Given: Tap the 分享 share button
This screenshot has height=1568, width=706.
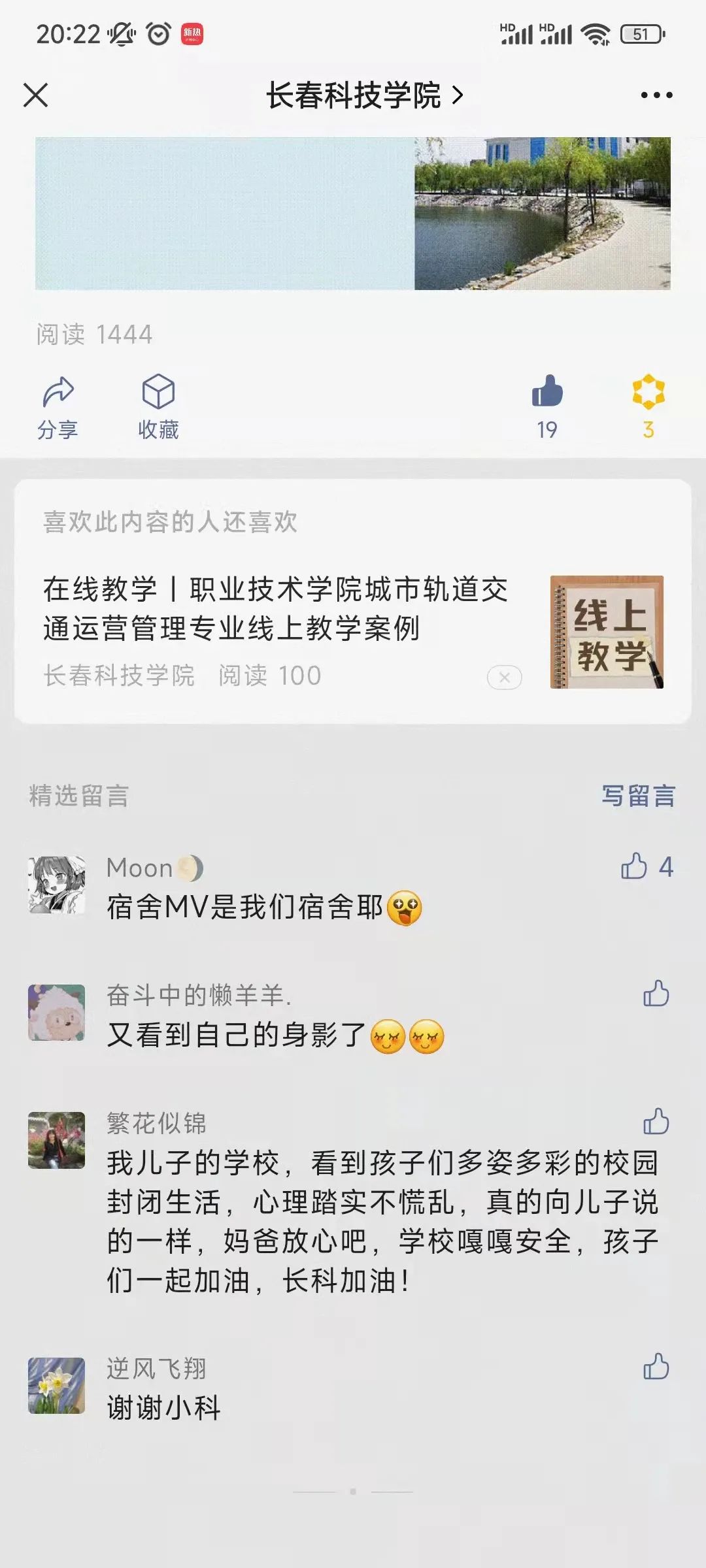Looking at the screenshot, I should 58,406.
